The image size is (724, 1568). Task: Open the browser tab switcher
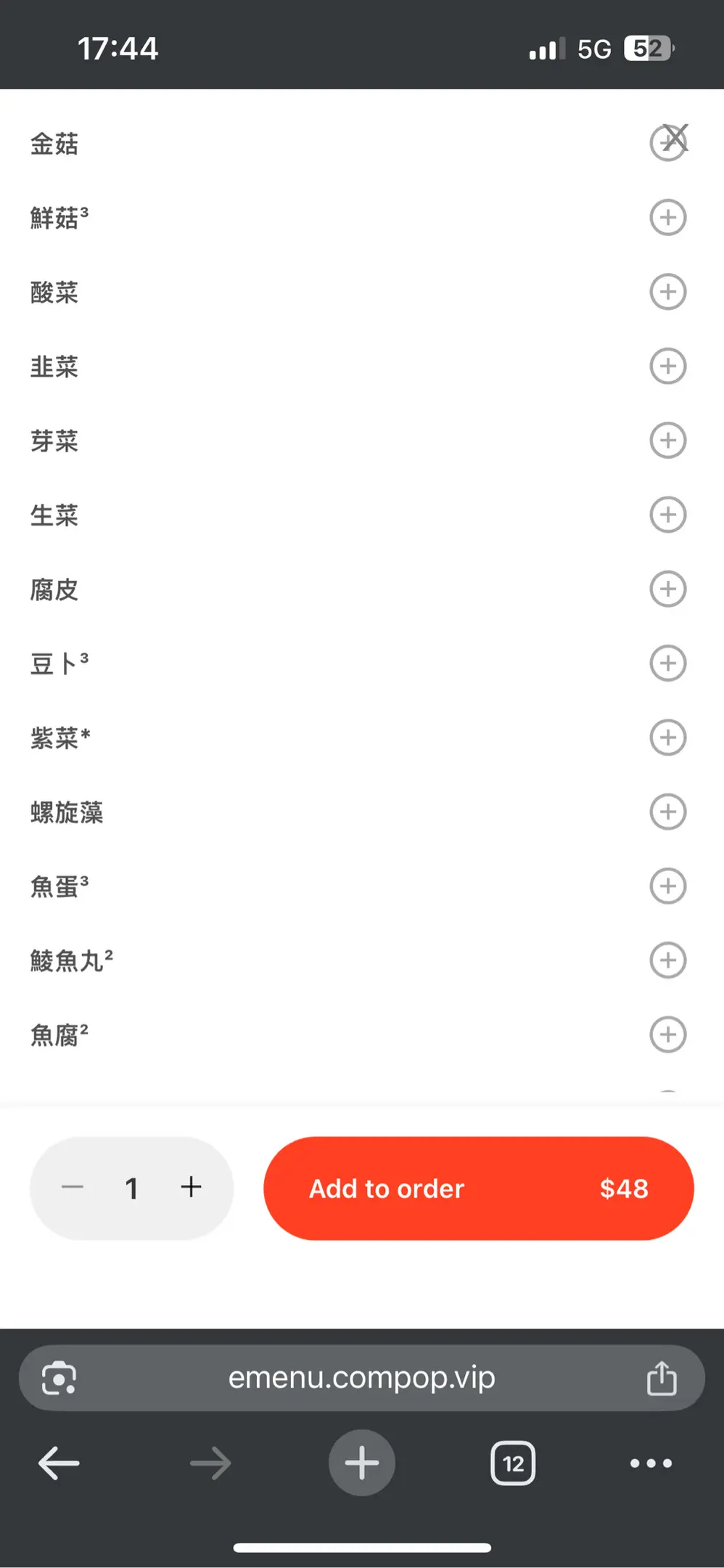tap(513, 1463)
